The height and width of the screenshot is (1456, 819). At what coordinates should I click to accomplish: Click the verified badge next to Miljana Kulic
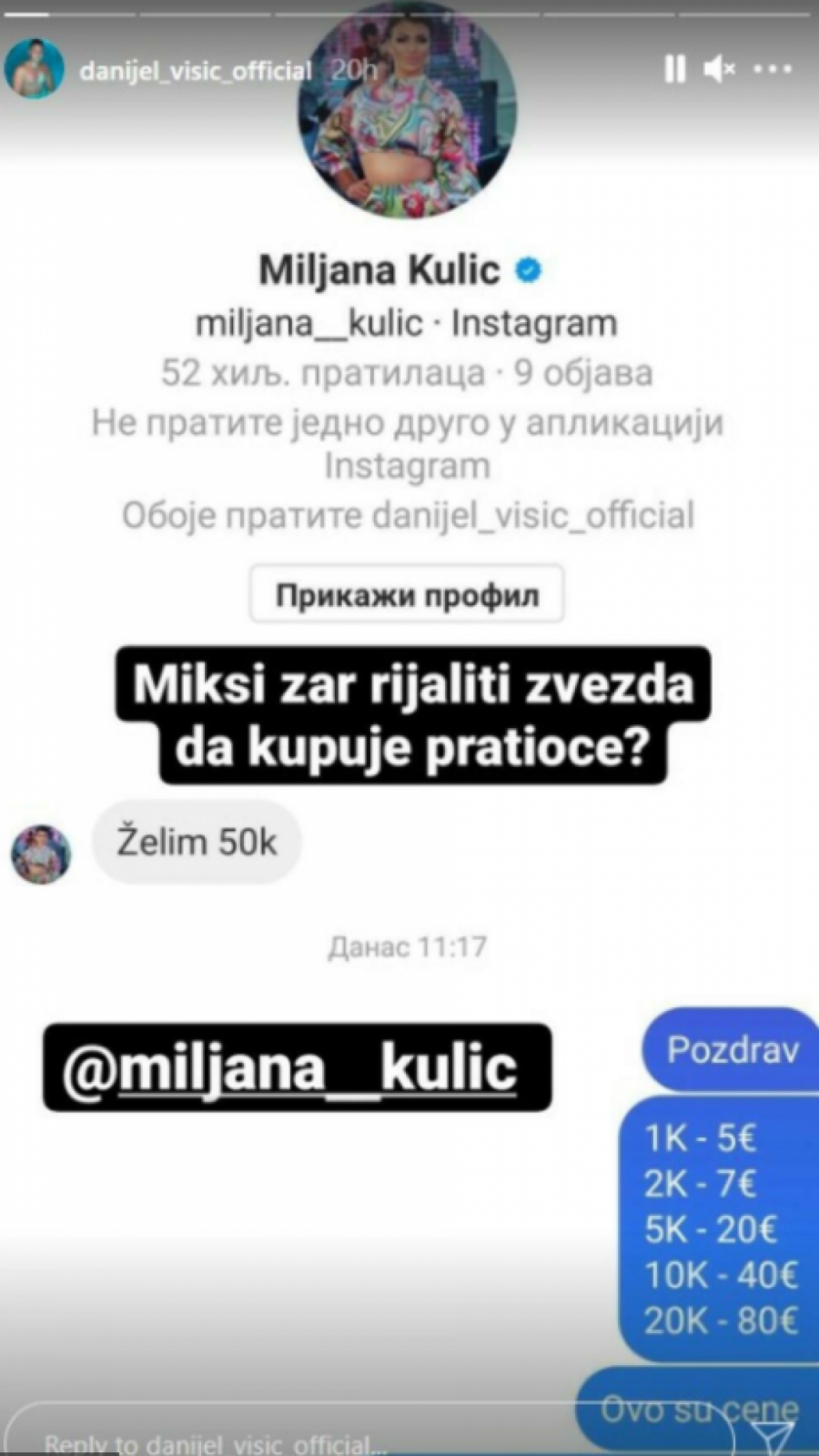(x=528, y=269)
